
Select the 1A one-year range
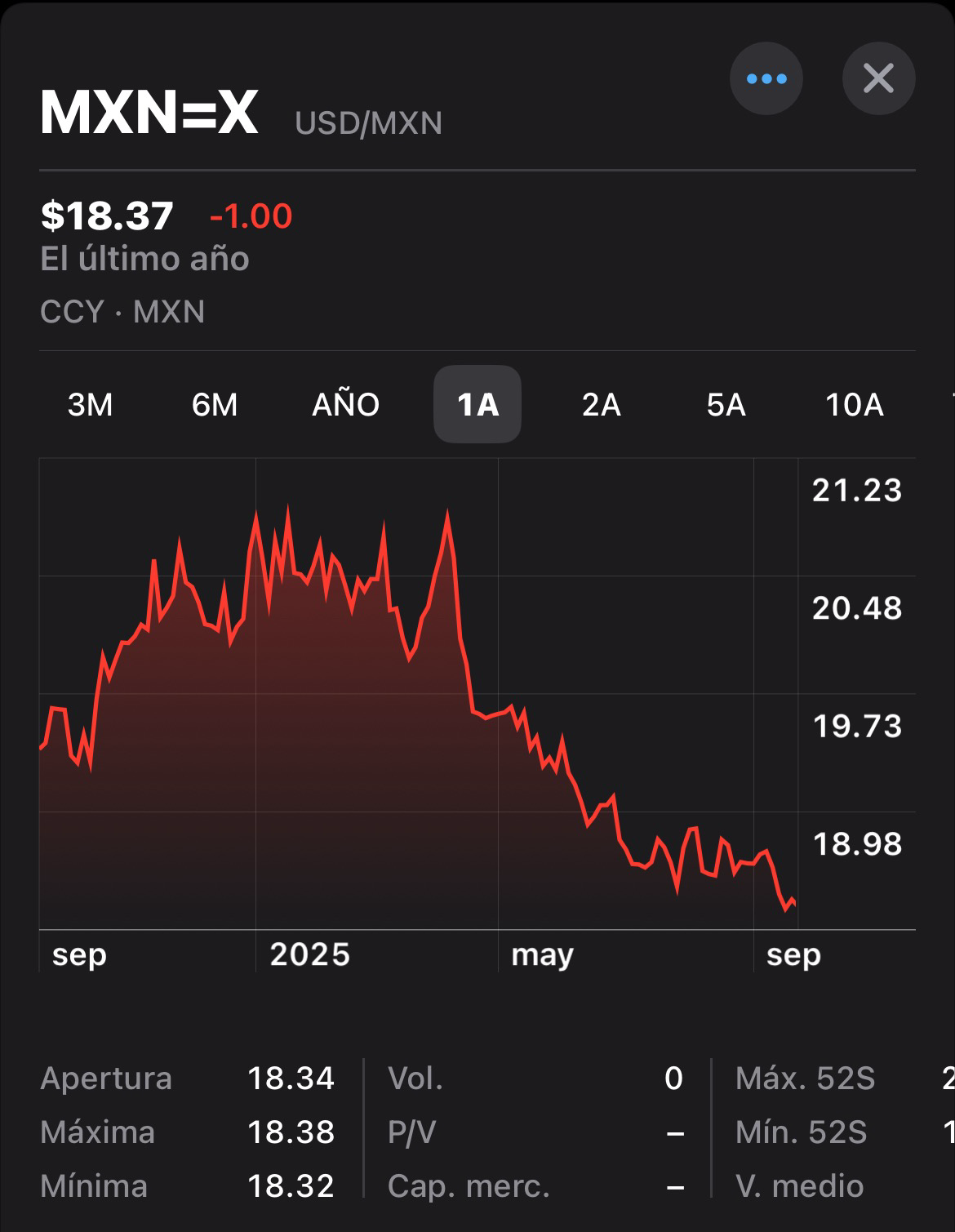click(x=477, y=404)
